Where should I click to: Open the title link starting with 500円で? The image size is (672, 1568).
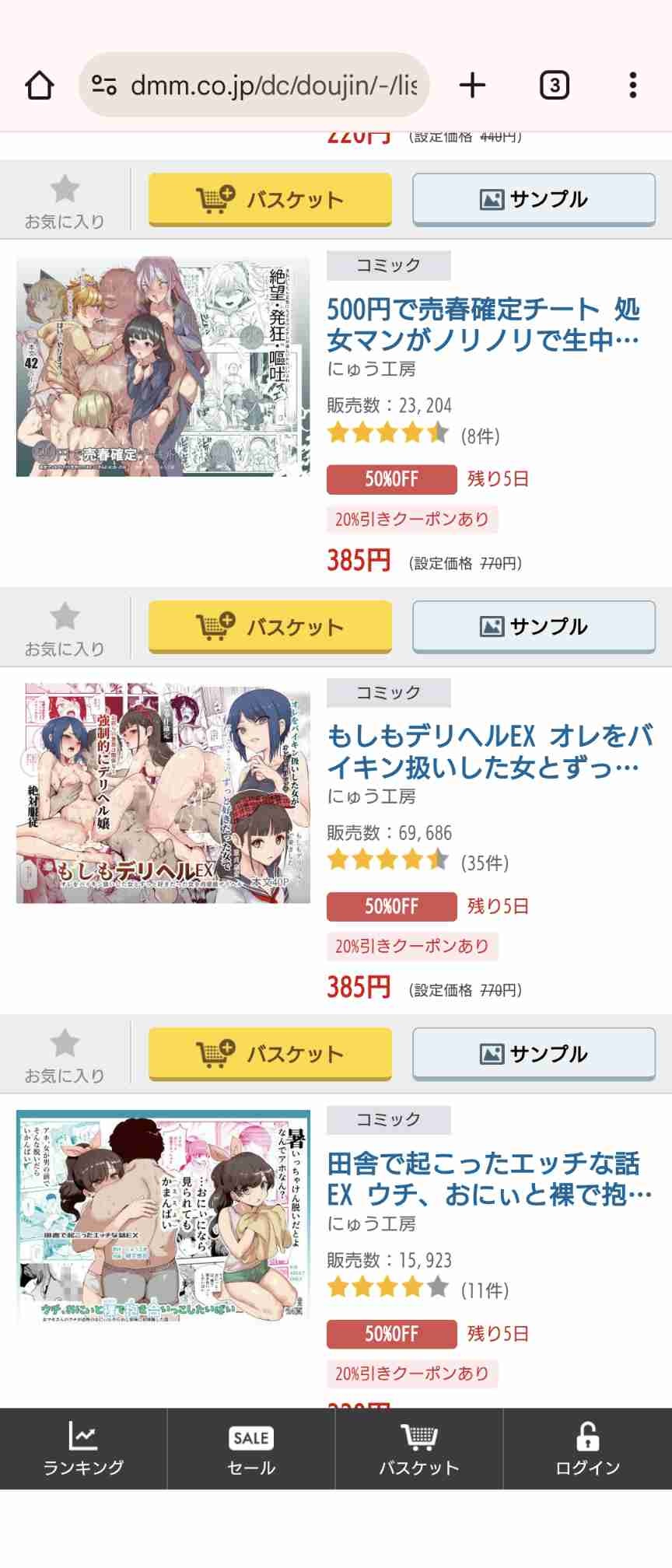(482, 324)
